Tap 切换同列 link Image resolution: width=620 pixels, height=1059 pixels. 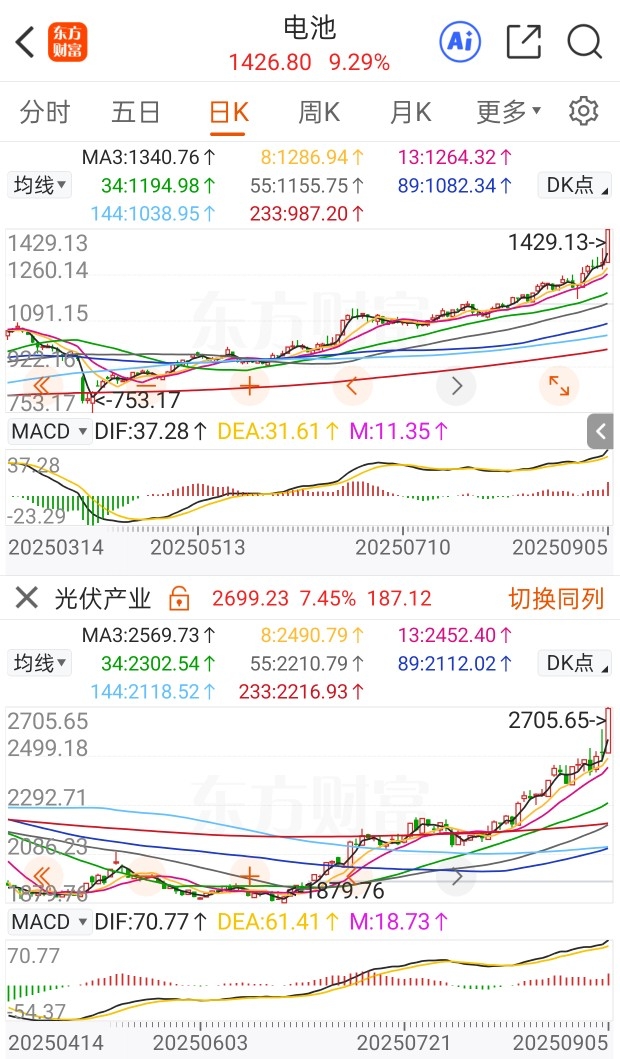click(556, 598)
